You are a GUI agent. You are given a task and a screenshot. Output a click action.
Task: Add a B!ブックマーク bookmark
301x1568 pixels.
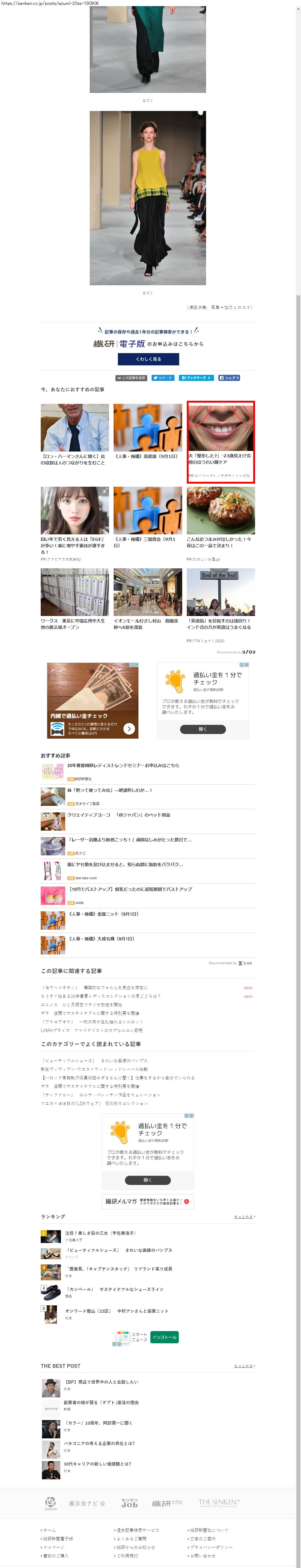coord(196,378)
